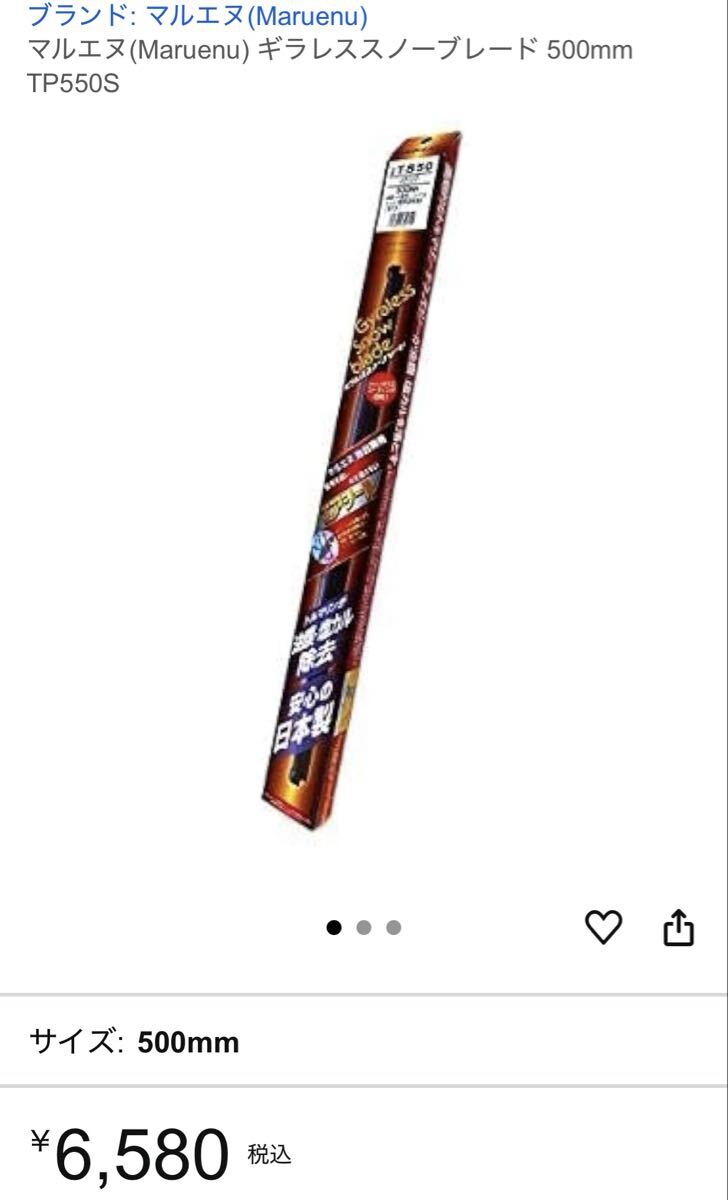Open the snow blade product image
The image size is (728, 1200).
[363, 480]
